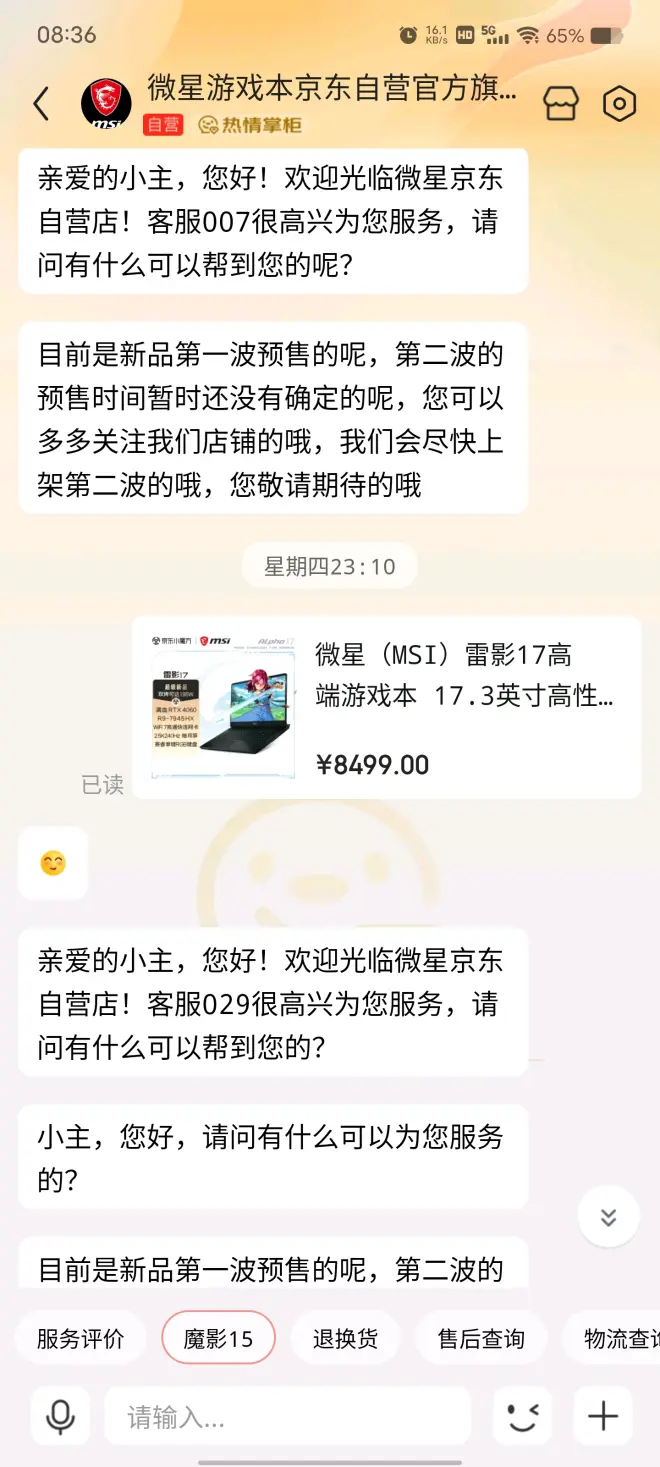The height and width of the screenshot is (1467, 660).
Task: Open the store shop icon
Action: point(560,104)
